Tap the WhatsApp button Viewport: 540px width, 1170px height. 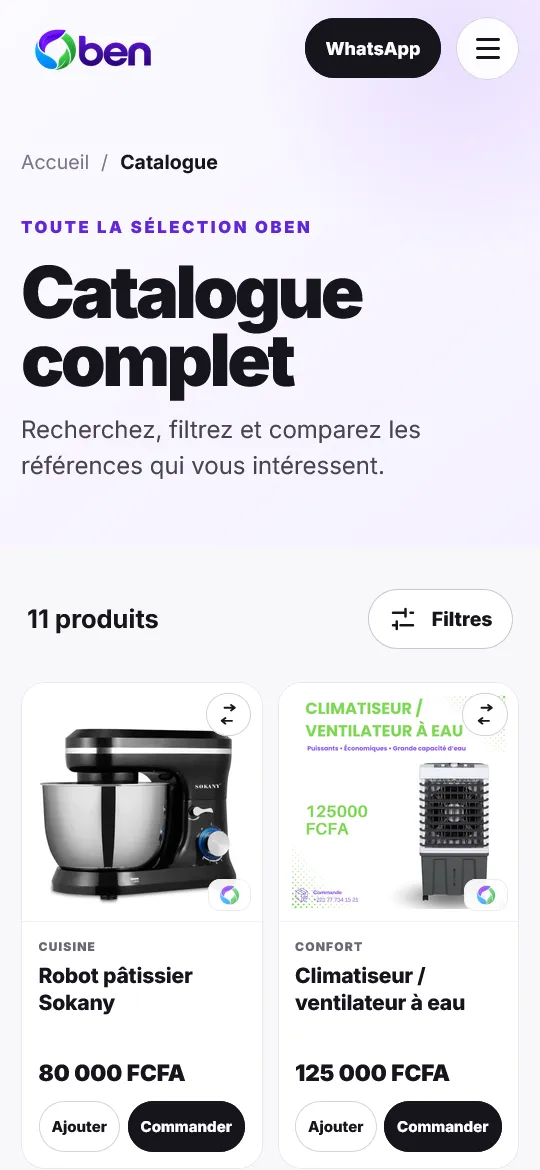[373, 49]
